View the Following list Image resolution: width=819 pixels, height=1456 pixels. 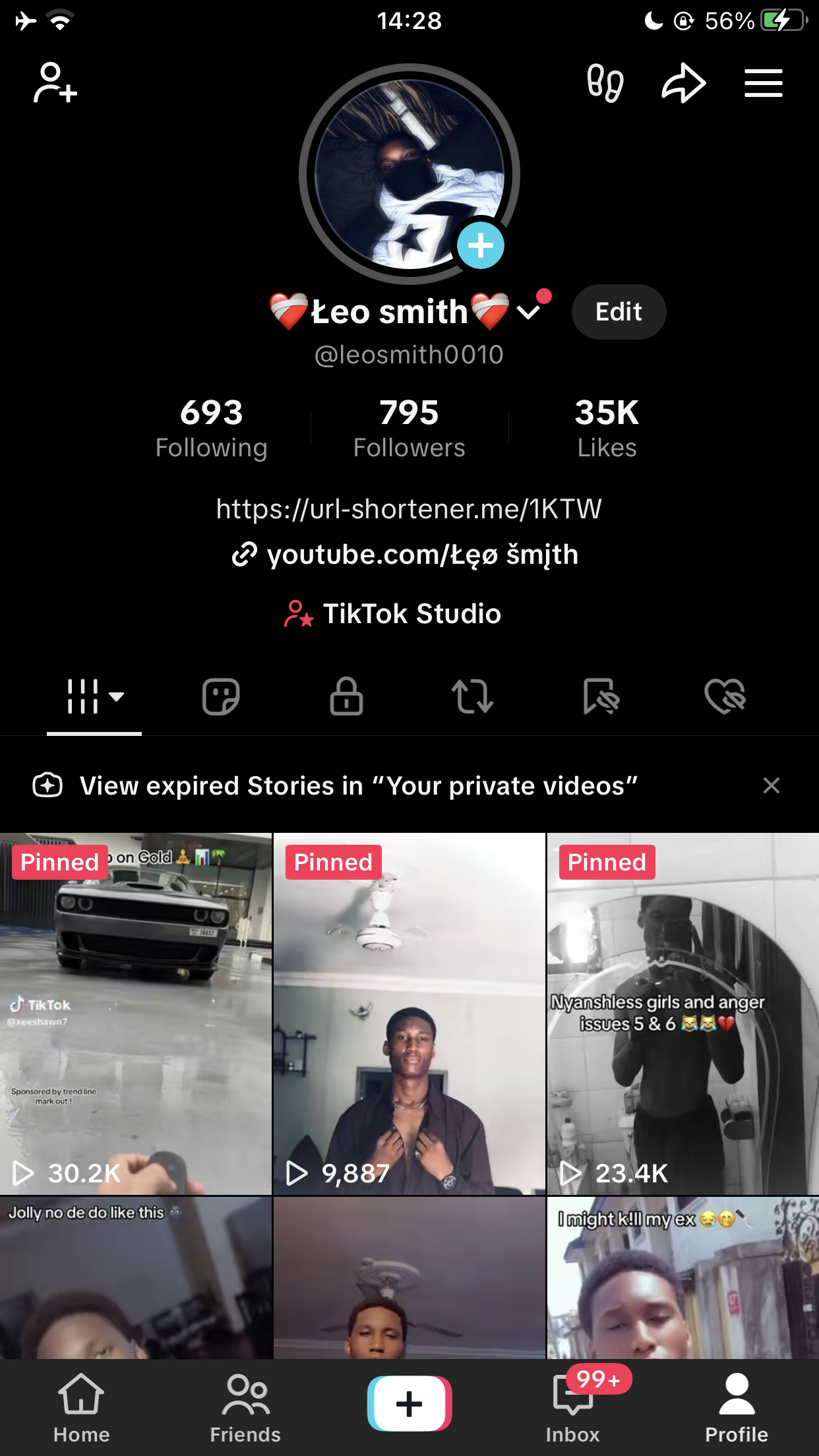pyautogui.click(x=212, y=429)
